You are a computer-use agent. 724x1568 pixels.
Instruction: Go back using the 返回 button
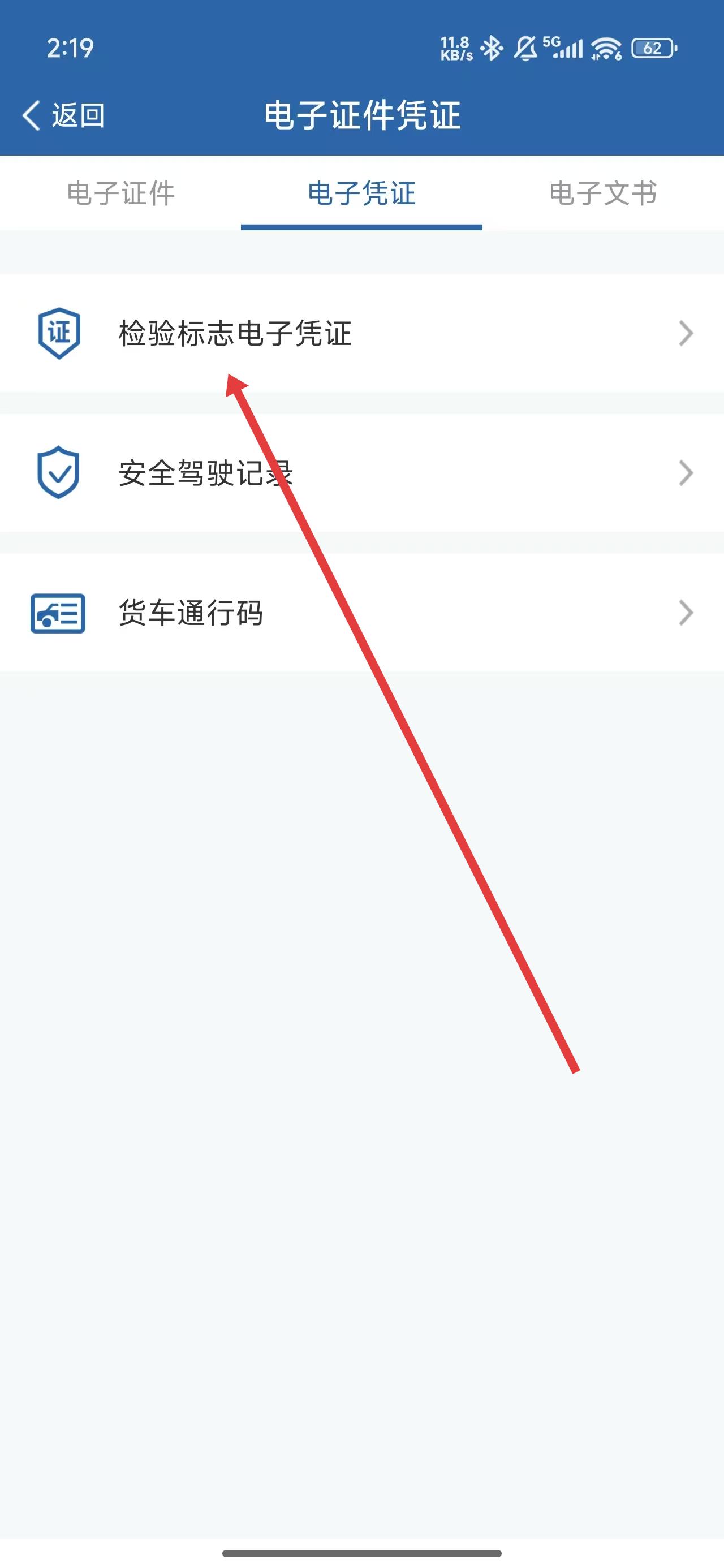[63, 115]
